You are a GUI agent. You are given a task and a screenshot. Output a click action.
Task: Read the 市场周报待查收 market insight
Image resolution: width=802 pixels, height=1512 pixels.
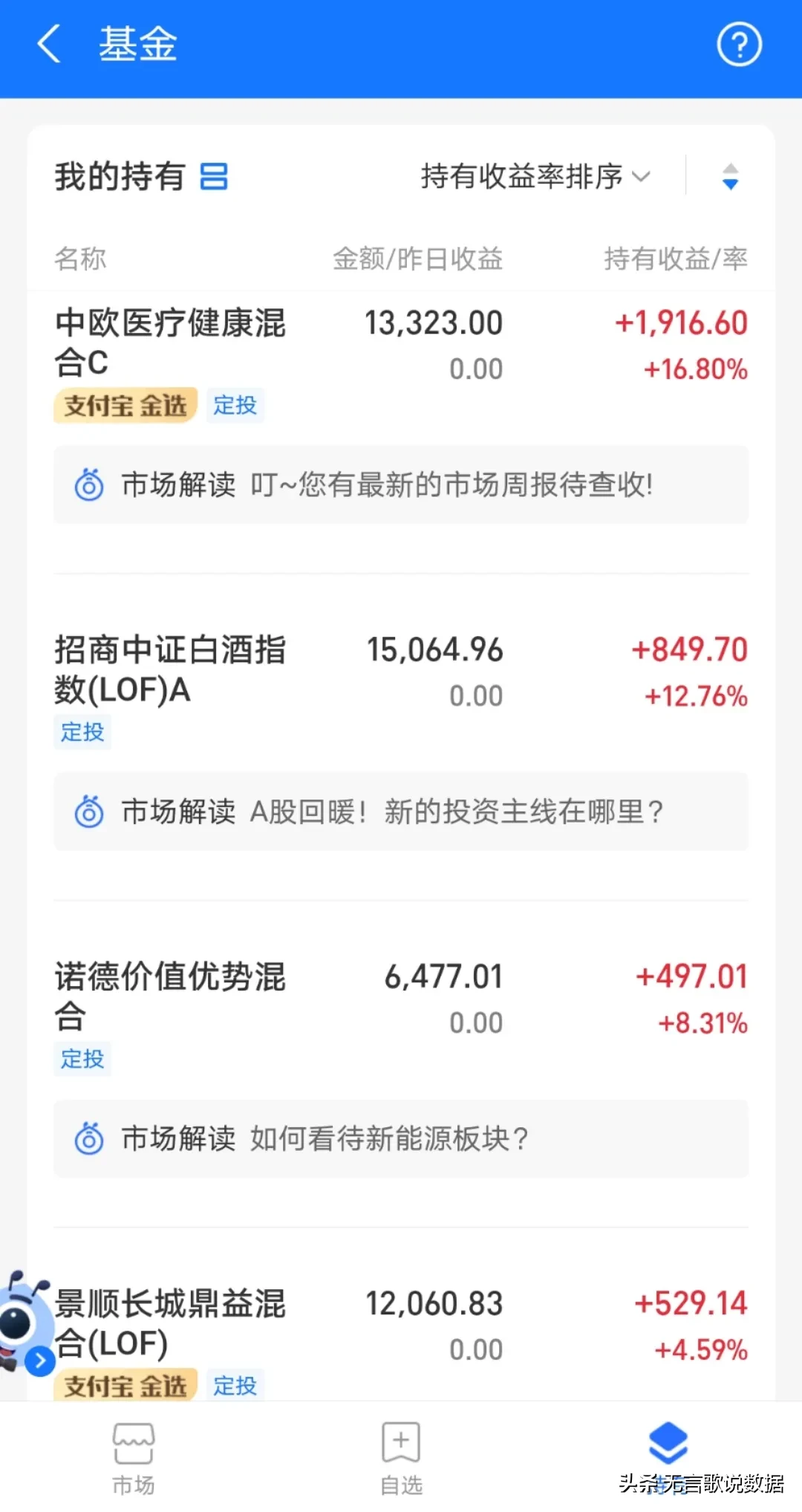[401, 485]
